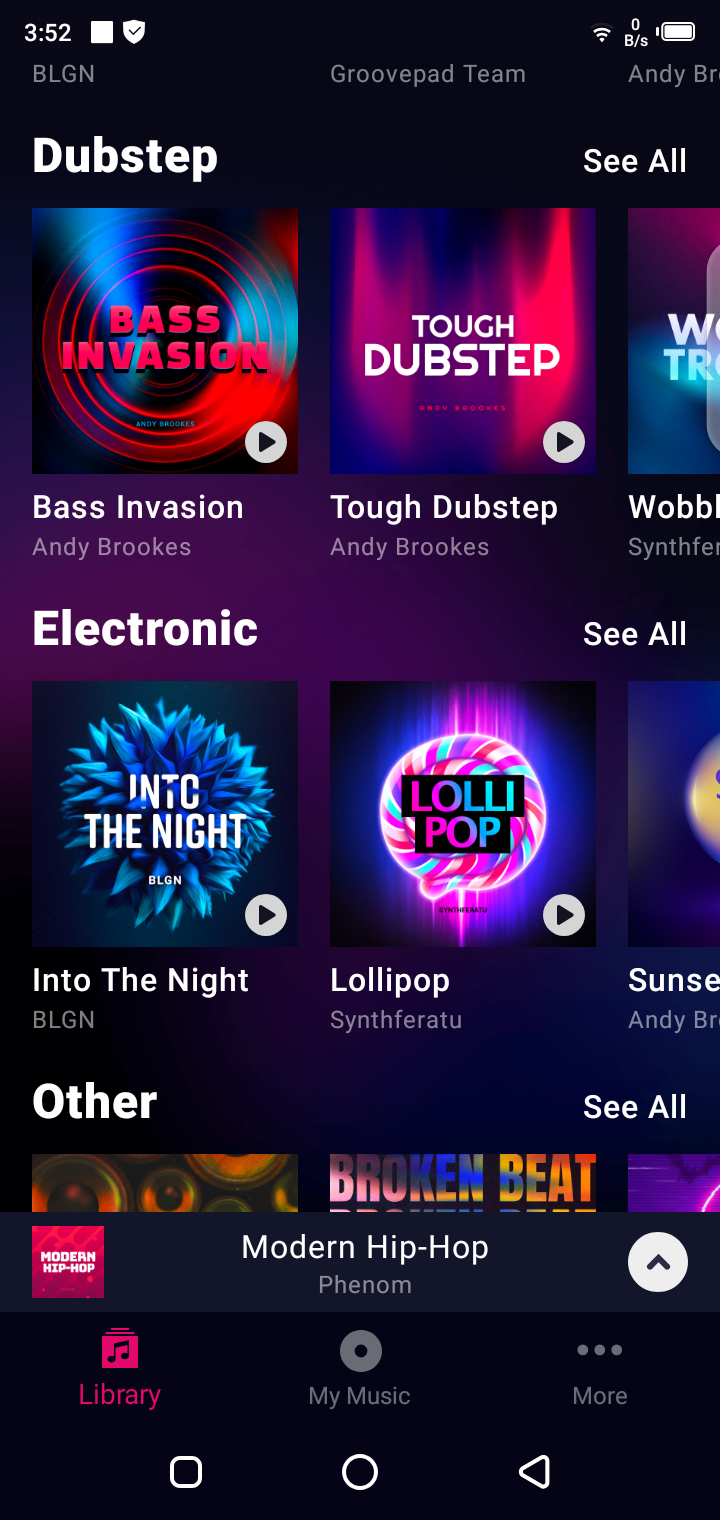Select the Library tab
This screenshot has width=720, height=1520.
tap(120, 1368)
